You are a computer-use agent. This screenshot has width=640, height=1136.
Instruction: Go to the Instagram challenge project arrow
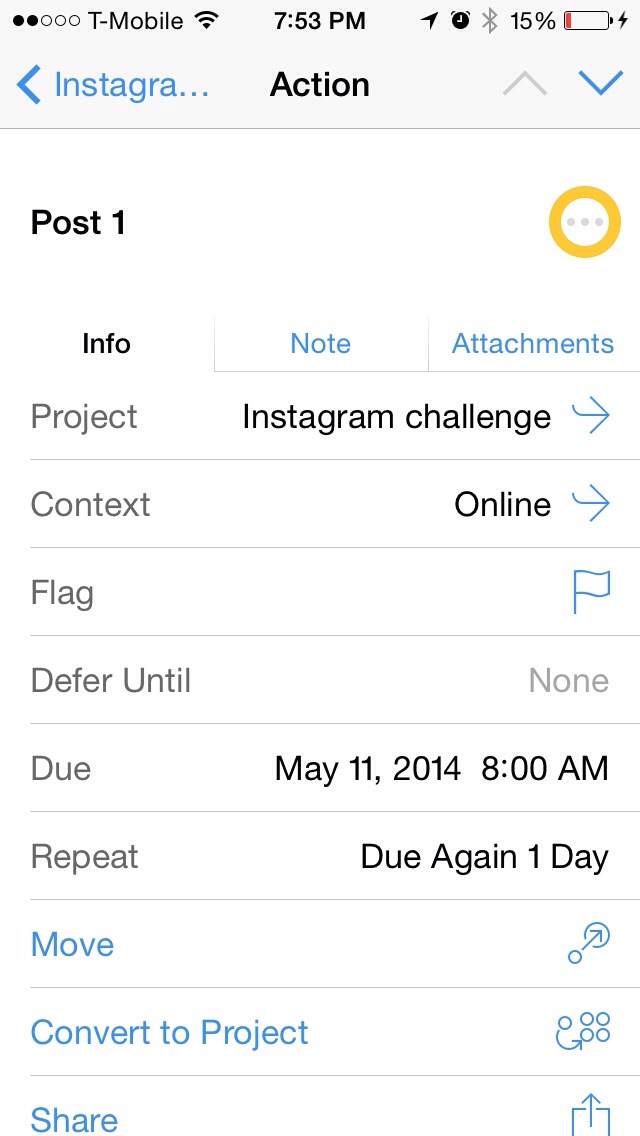[590, 417]
